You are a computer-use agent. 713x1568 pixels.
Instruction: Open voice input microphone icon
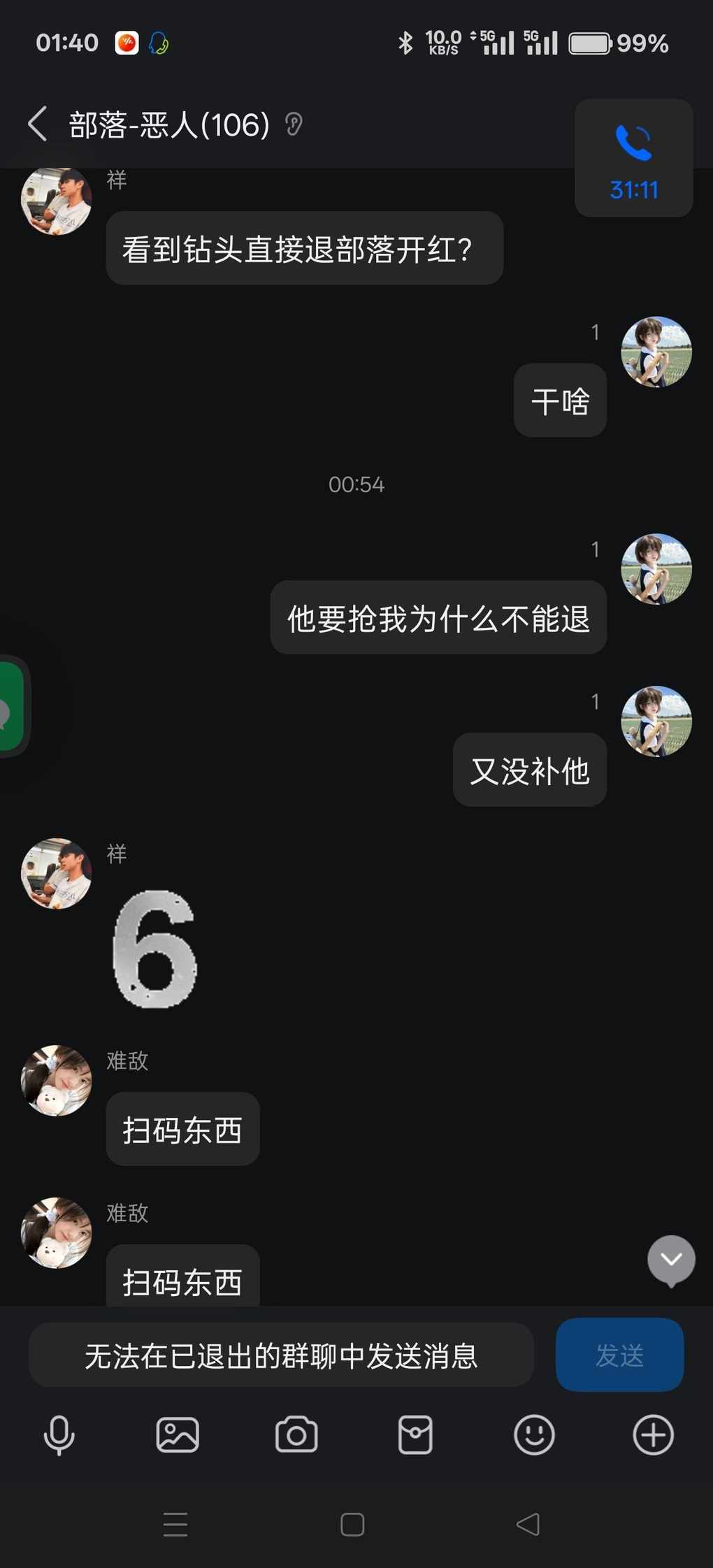click(x=59, y=1435)
